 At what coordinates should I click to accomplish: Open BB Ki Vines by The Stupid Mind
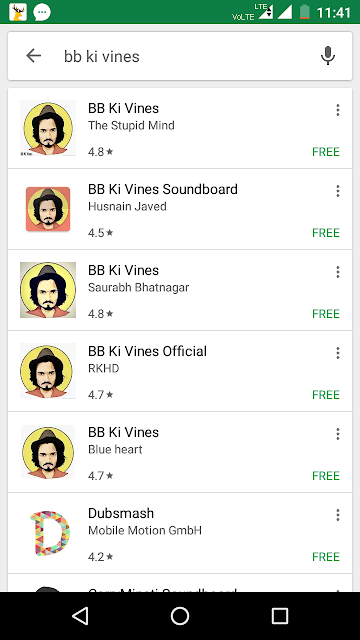coord(180,128)
